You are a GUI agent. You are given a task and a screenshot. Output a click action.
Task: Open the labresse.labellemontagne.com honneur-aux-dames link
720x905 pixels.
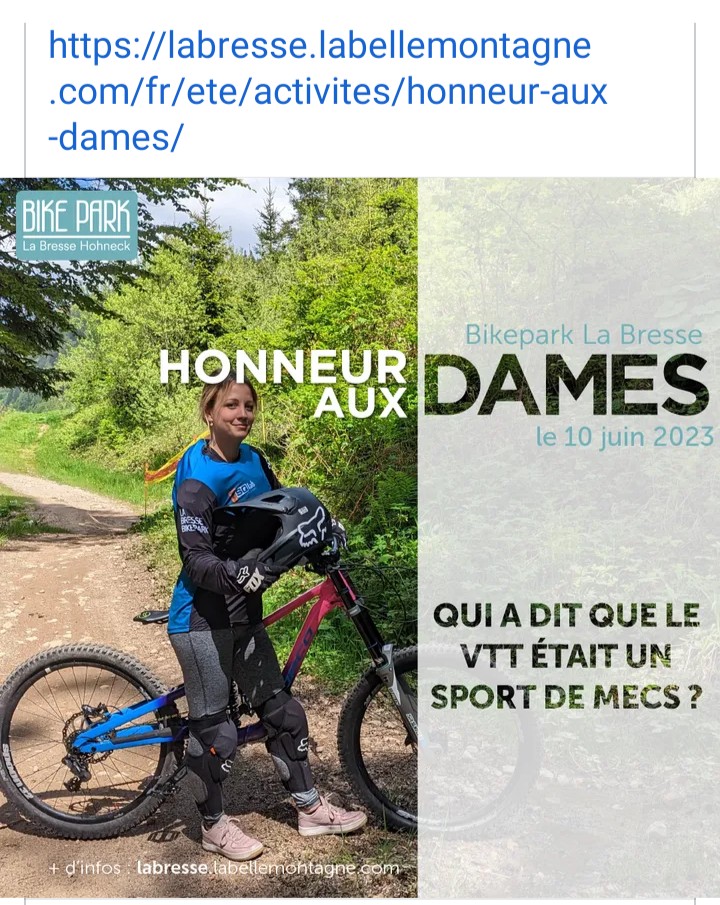pyautogui.click(x=328, y=91)
